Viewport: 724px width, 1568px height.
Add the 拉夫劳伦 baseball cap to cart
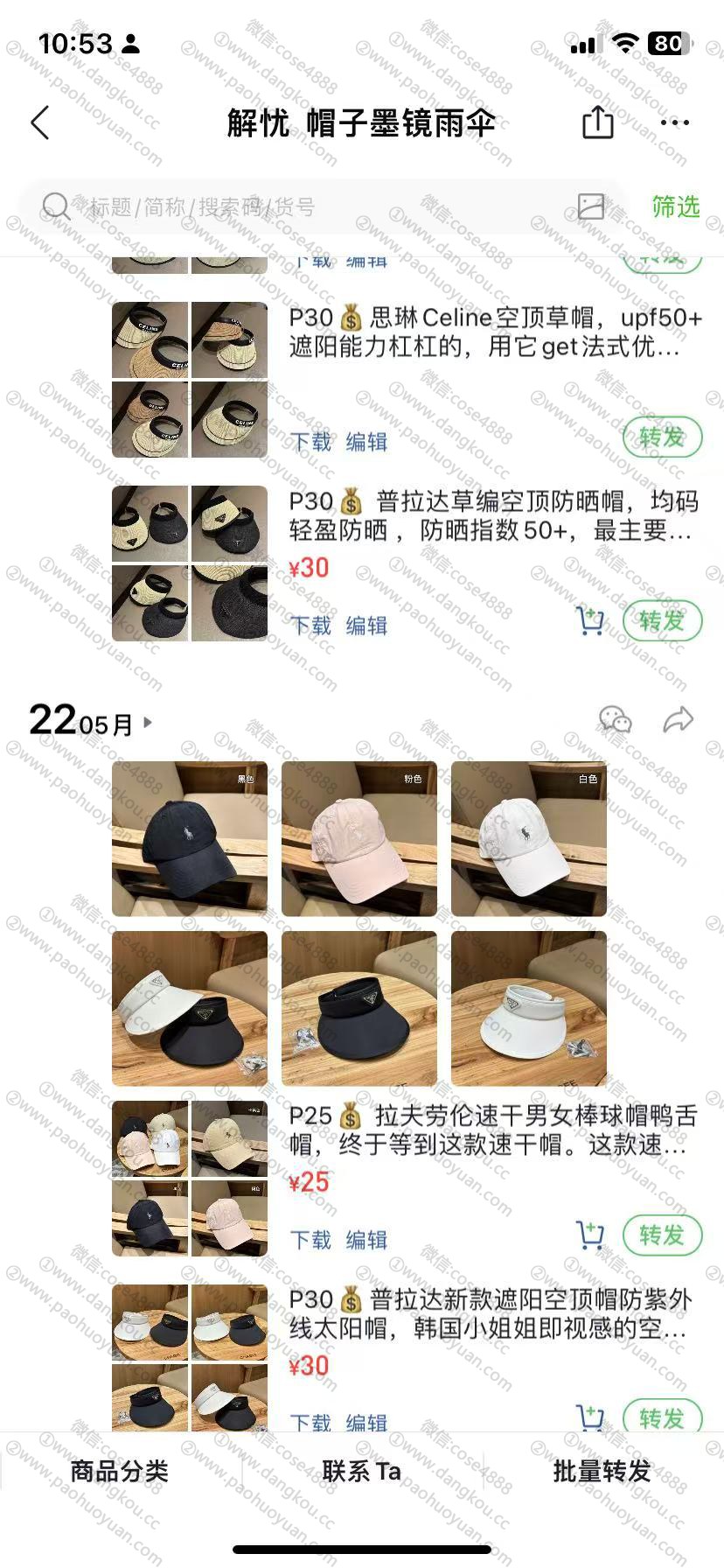point(590,1235)
